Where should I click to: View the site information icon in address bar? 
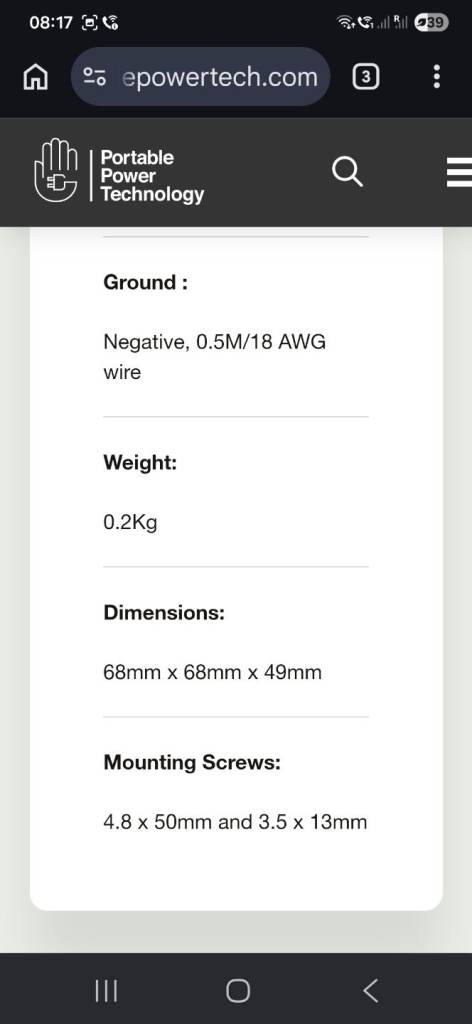(x=97, y=78)
